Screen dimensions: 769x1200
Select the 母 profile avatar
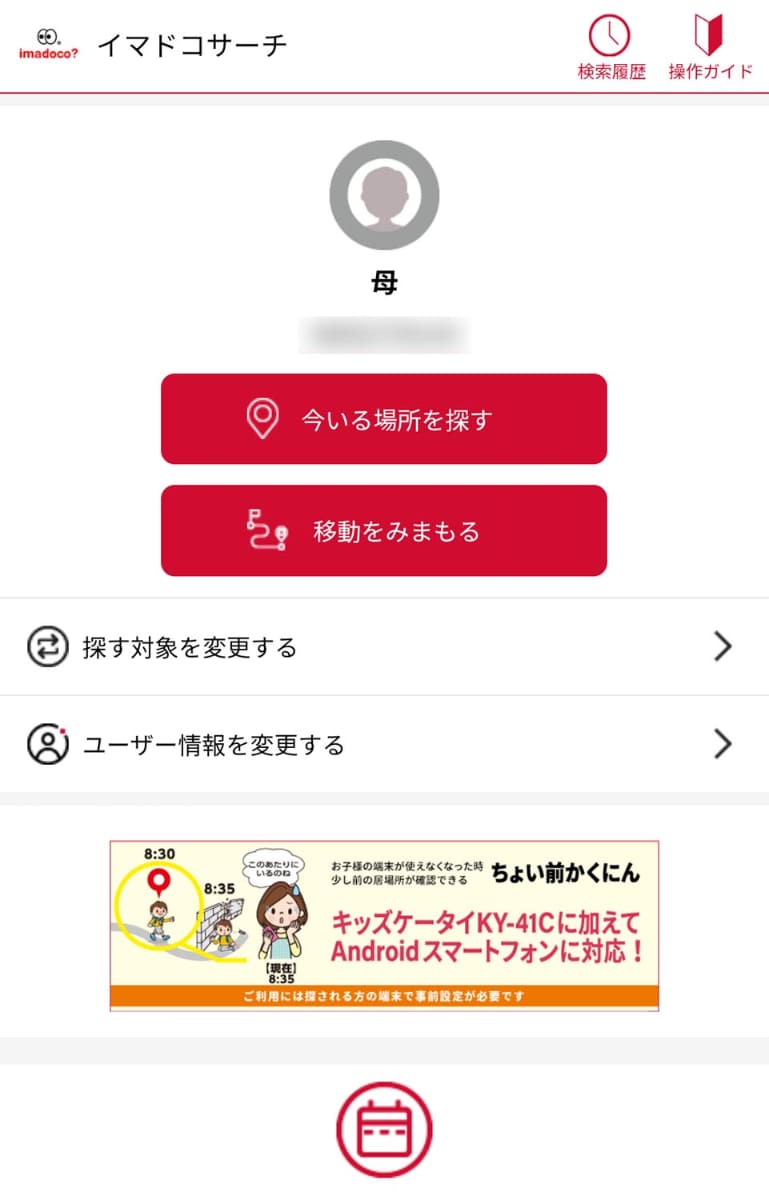[x=384, y=193]
